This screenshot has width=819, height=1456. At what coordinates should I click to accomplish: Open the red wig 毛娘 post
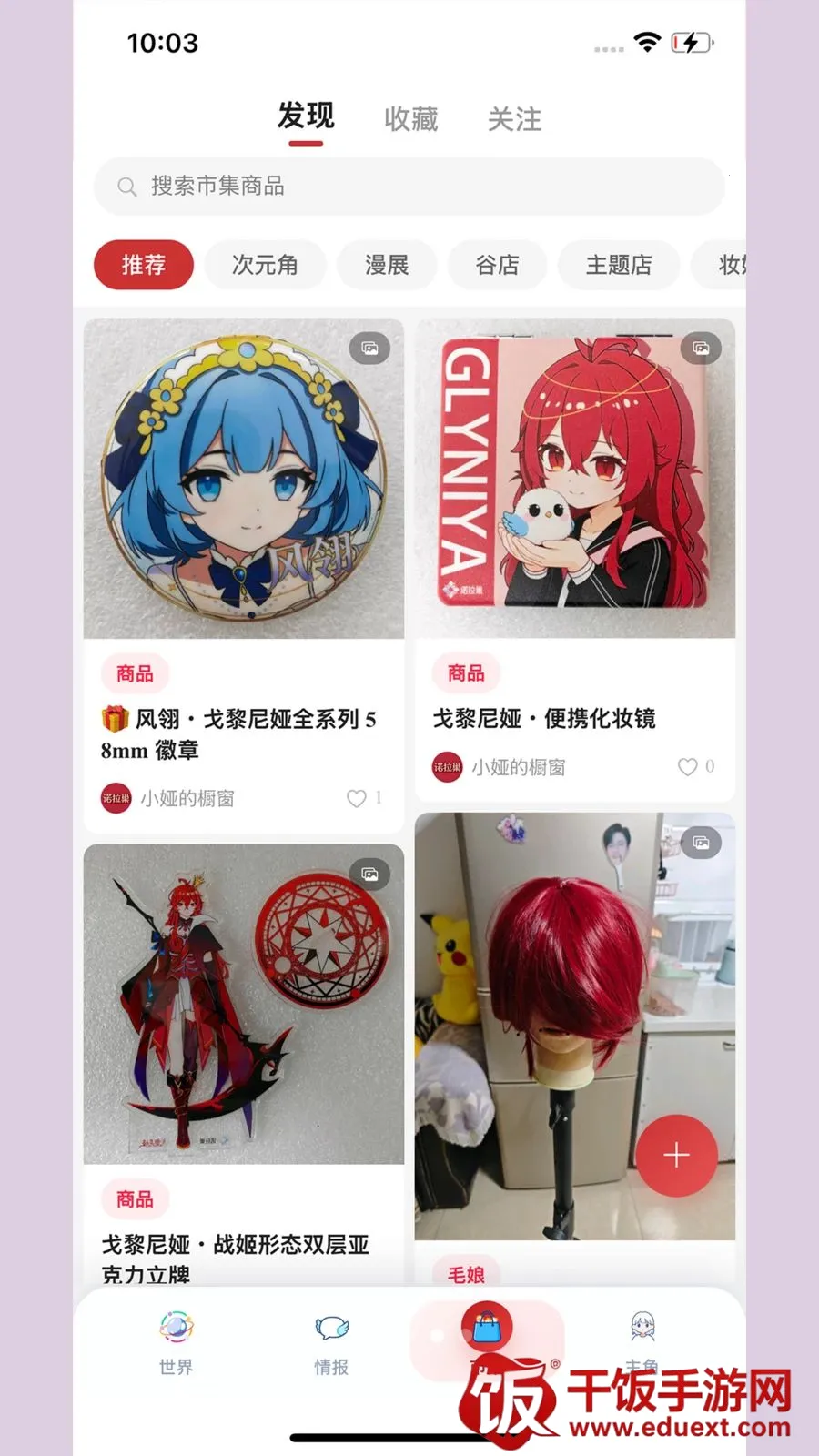tap(575, 1046)
